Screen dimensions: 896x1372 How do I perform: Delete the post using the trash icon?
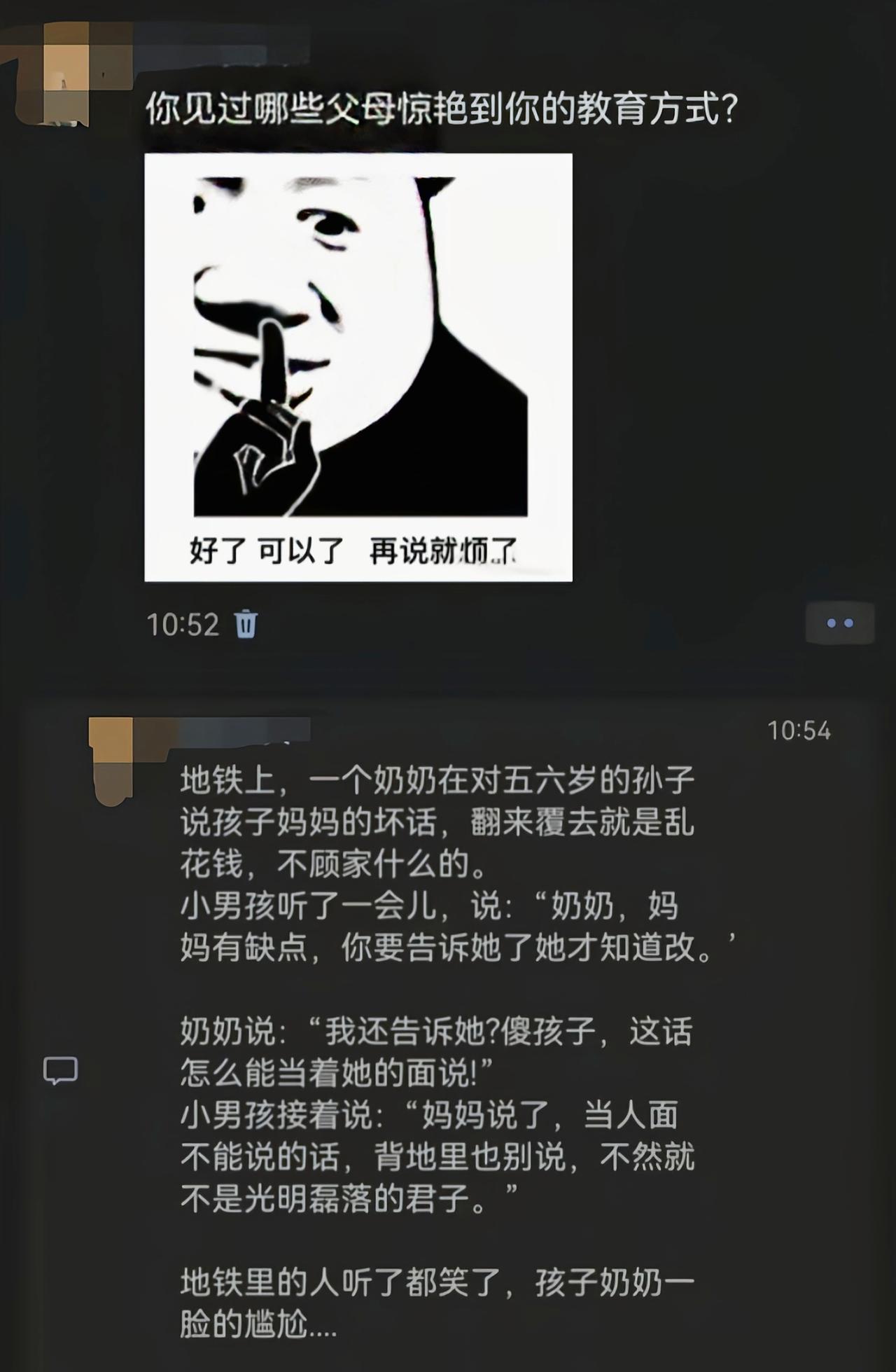coord(246,623)
